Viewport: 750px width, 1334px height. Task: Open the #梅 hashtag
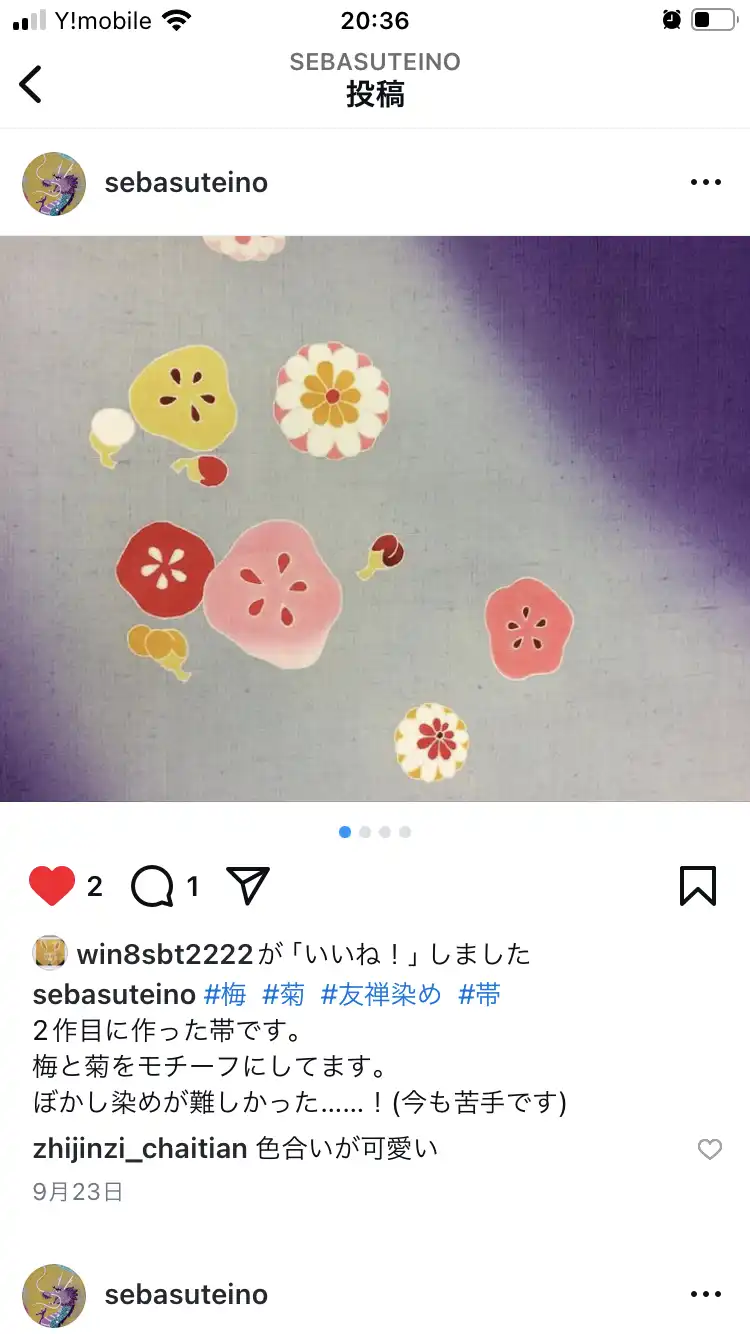(225, 995)
